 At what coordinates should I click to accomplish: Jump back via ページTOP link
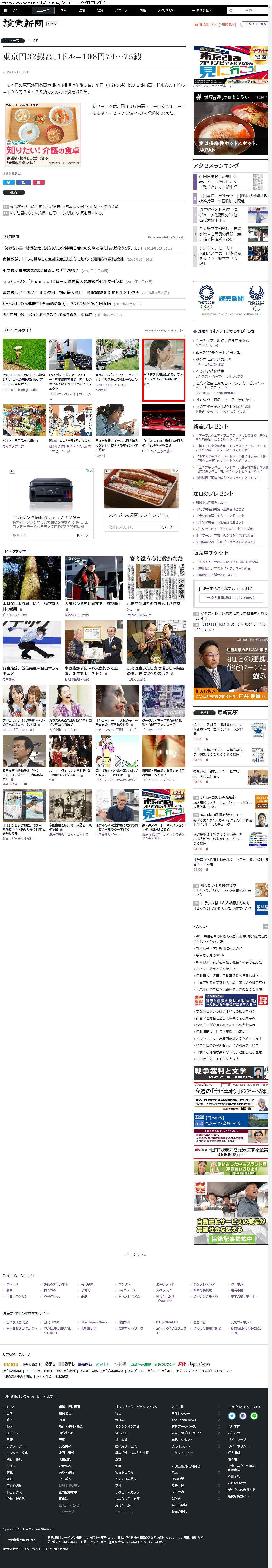click(135, 1255)
